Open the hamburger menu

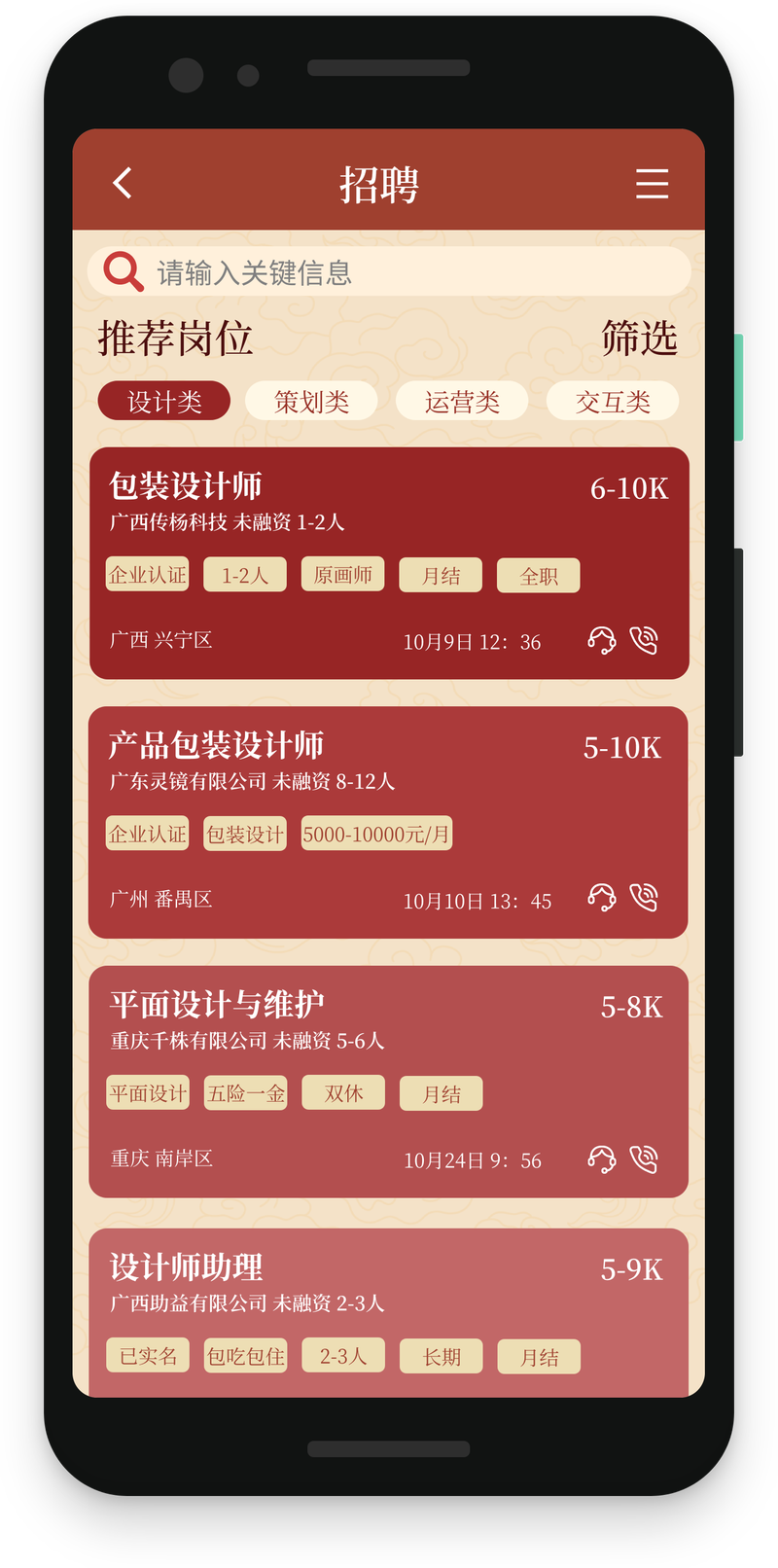pos(652,183)
